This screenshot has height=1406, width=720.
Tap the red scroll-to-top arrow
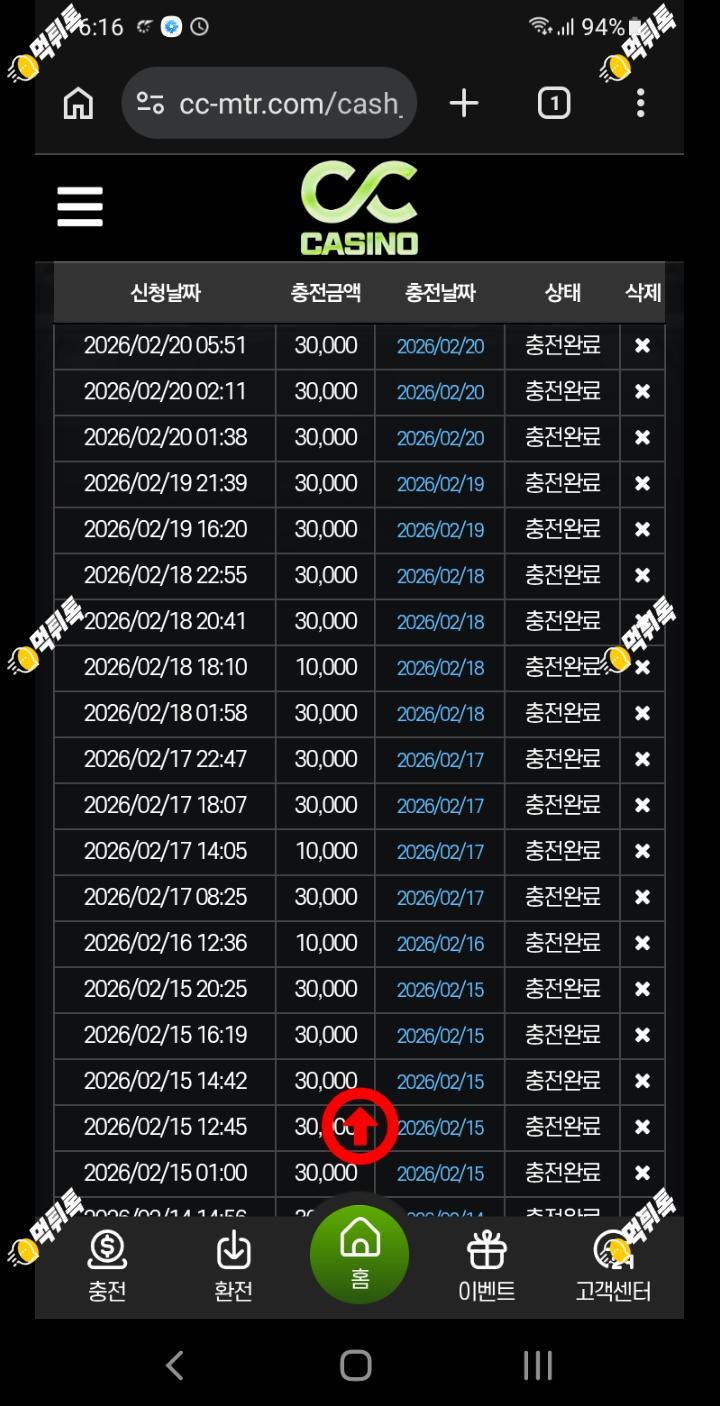360,1126
